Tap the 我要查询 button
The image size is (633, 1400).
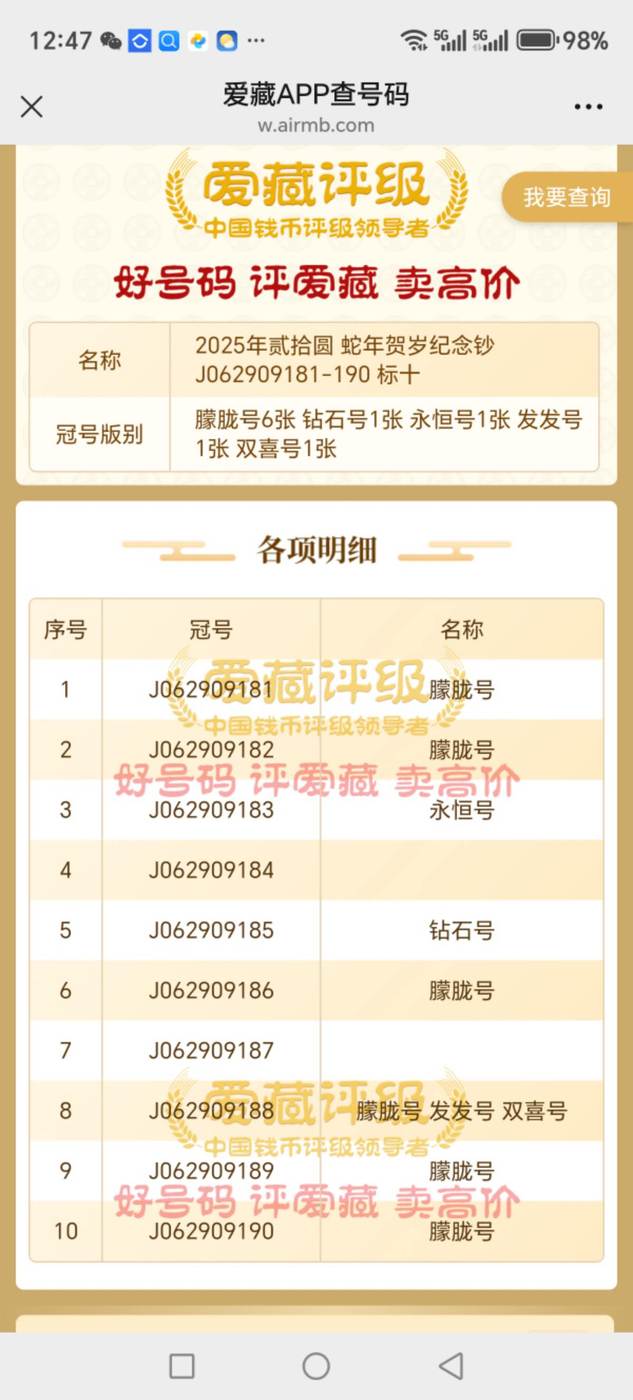tap(566, 197)
